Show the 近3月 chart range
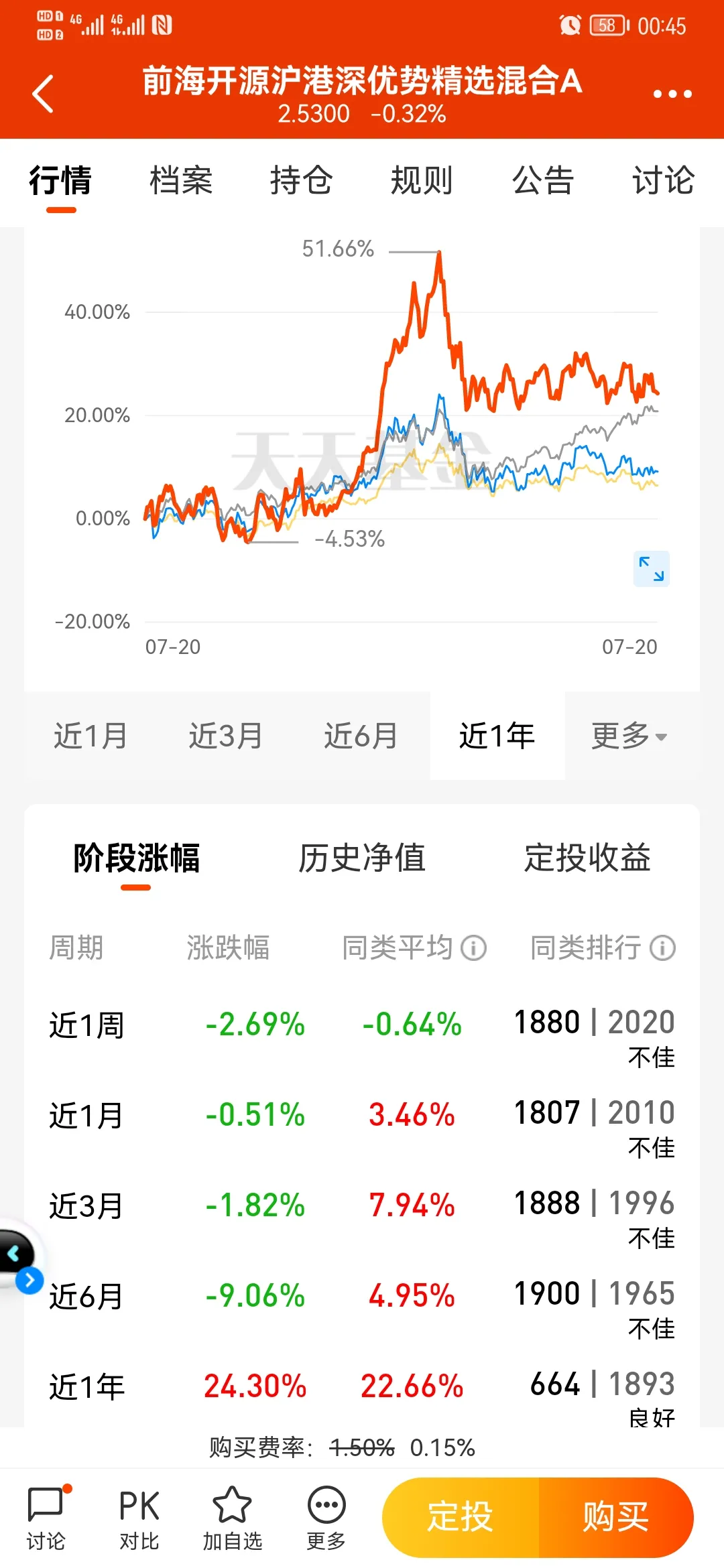Image resolution: width=724 pixels, height=1568 pixels. pos(226,736)
